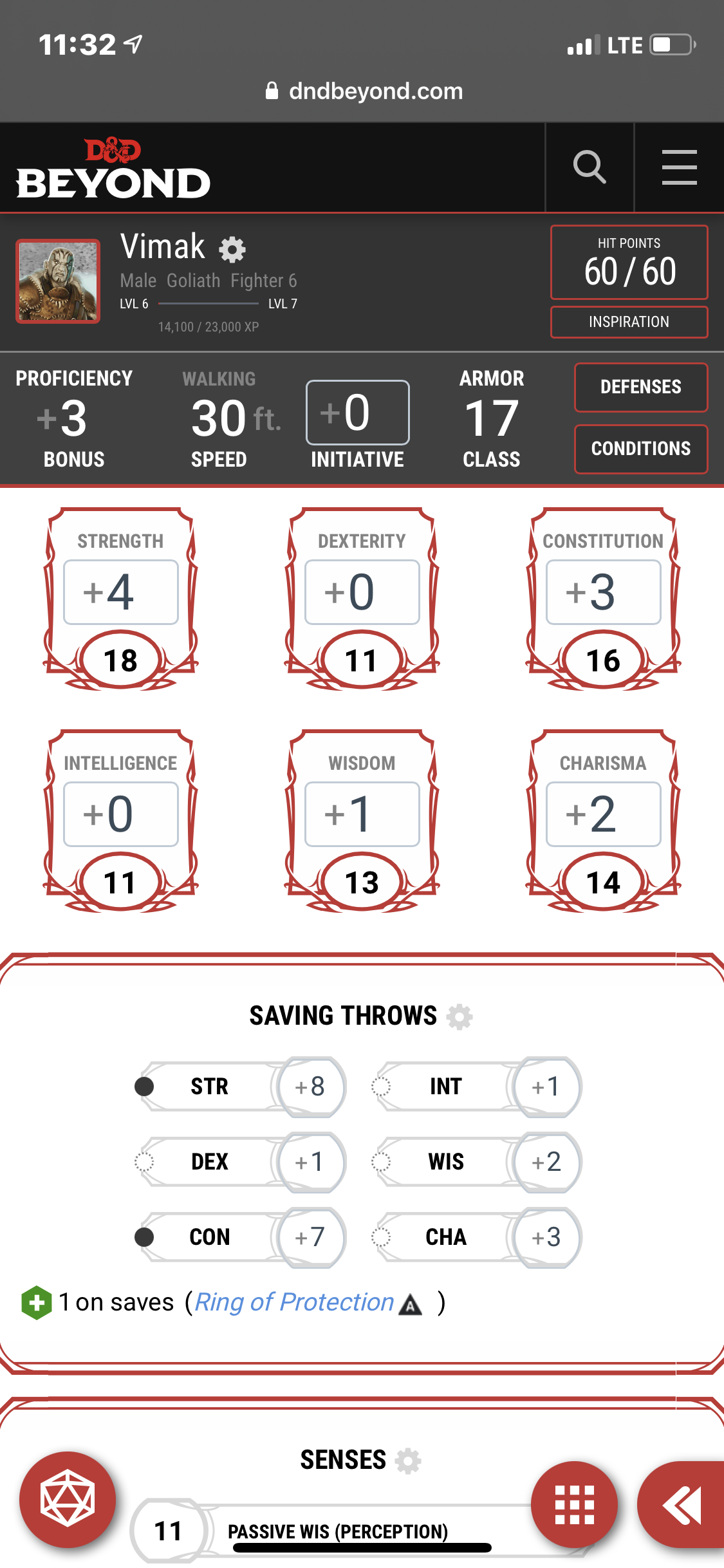This screenshot has height=1568, width=724.
Task: Open the Ring of Protection link
Action: coord(294,1302)
